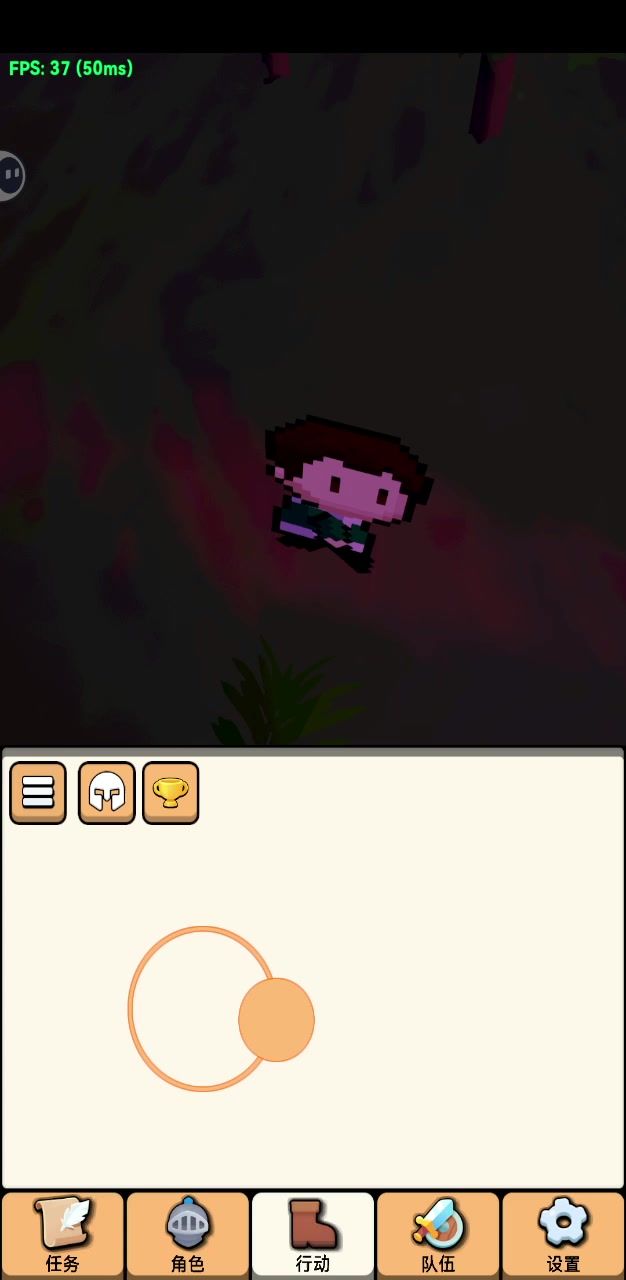This screenshot has height=1280, width=626.
Task: Switch to the 角色 tab
Action: (188, 1235)
